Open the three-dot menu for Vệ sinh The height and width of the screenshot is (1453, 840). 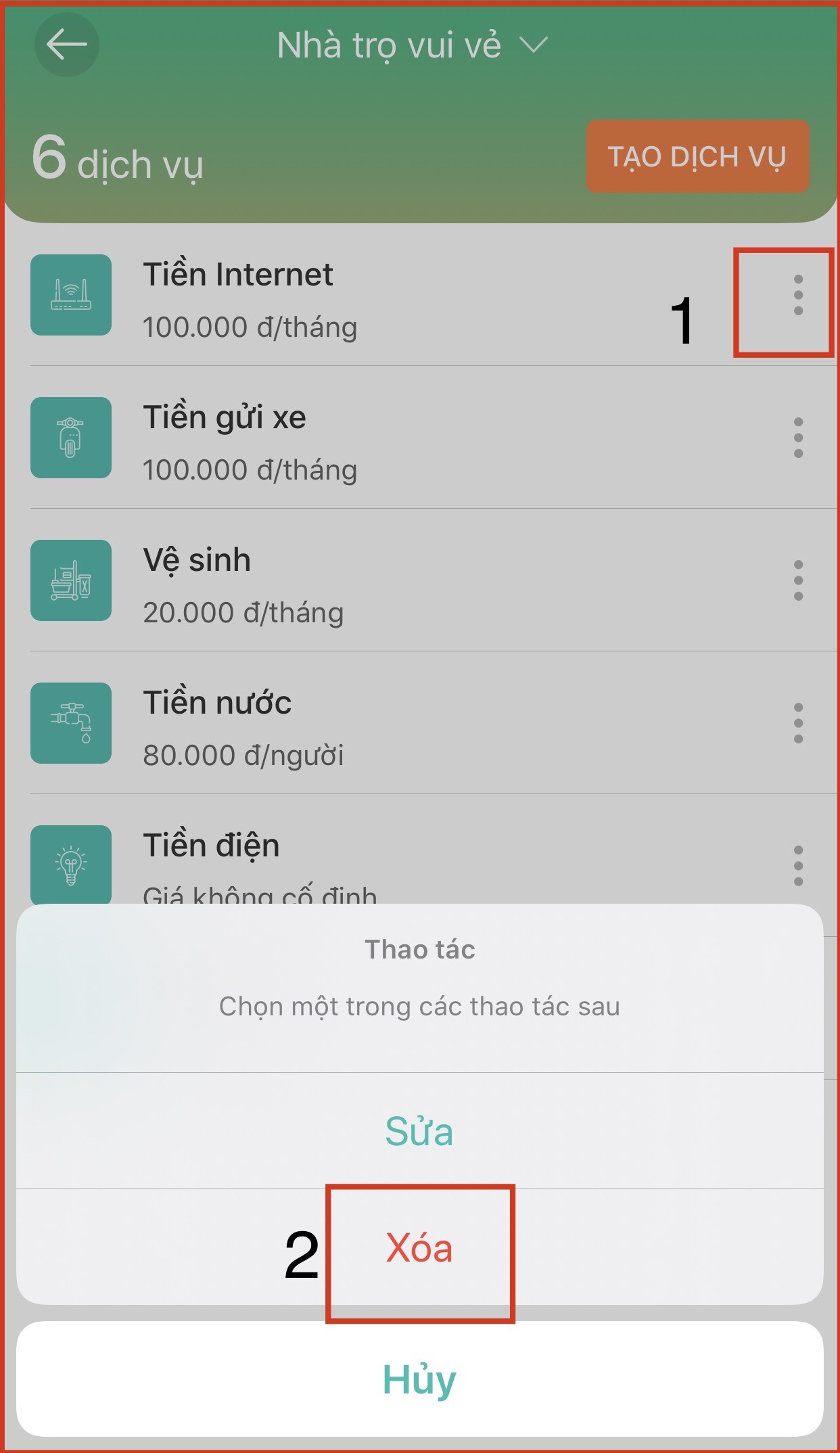798,580
